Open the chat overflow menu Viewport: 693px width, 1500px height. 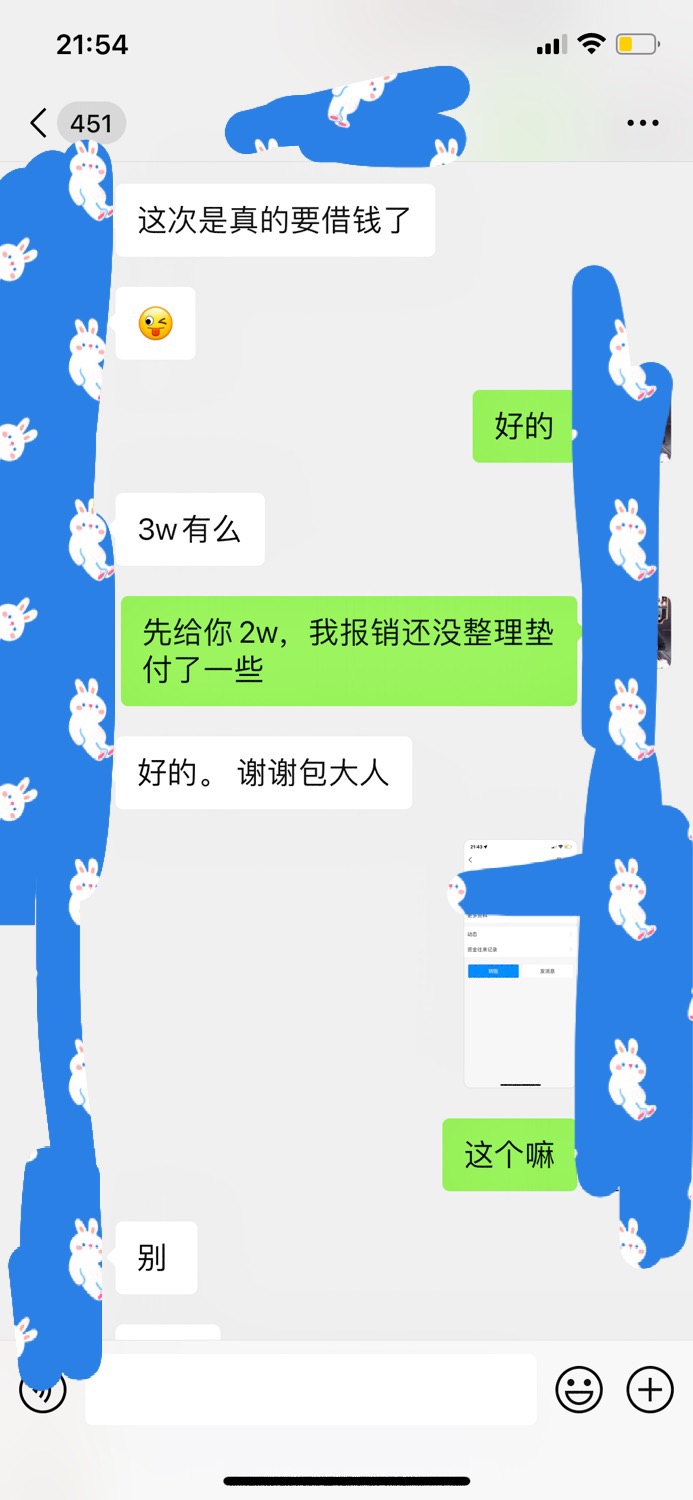coord(642,124)
